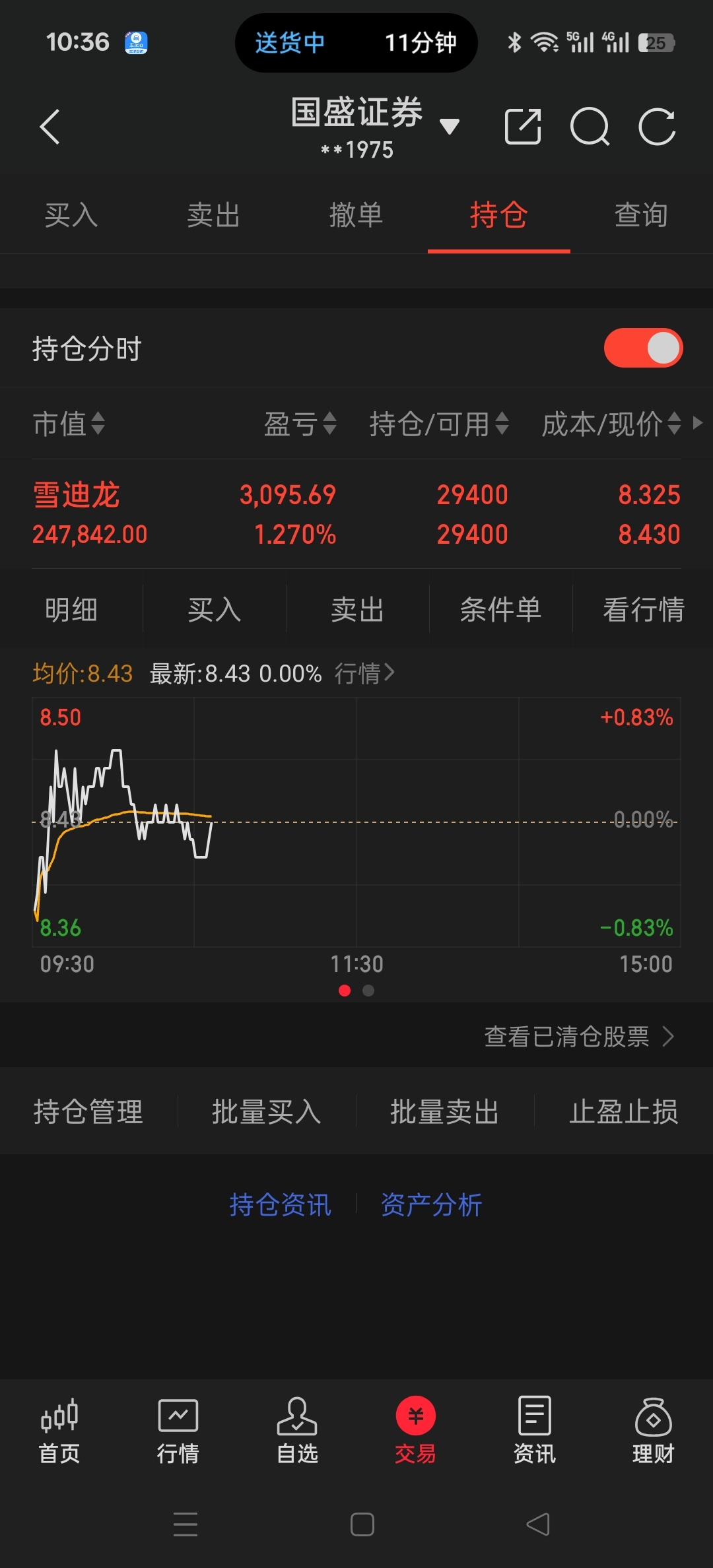Go back using the top-left arrow

(x=50, y=127)
